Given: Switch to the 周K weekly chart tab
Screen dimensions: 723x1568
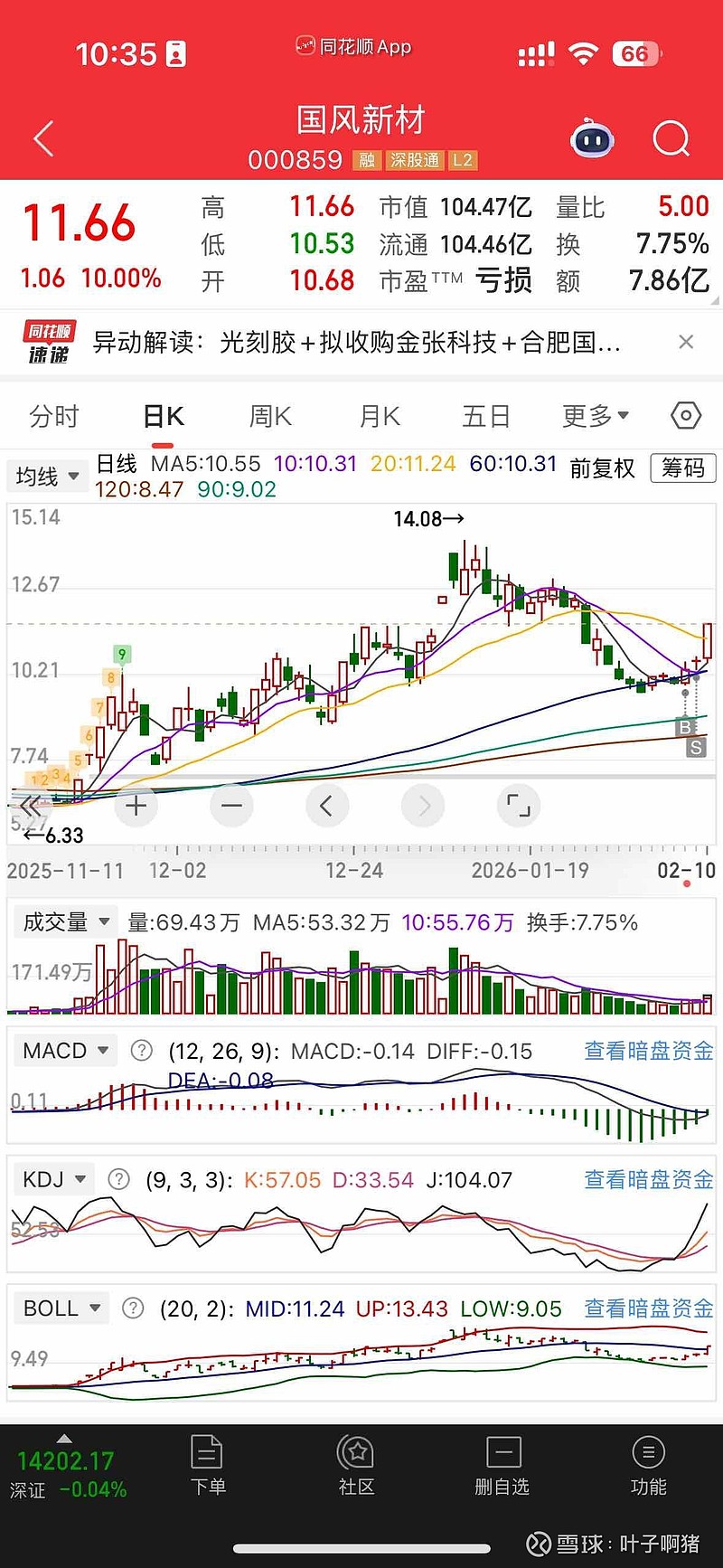Looking at the screenshot, I should tap(268, 415).
